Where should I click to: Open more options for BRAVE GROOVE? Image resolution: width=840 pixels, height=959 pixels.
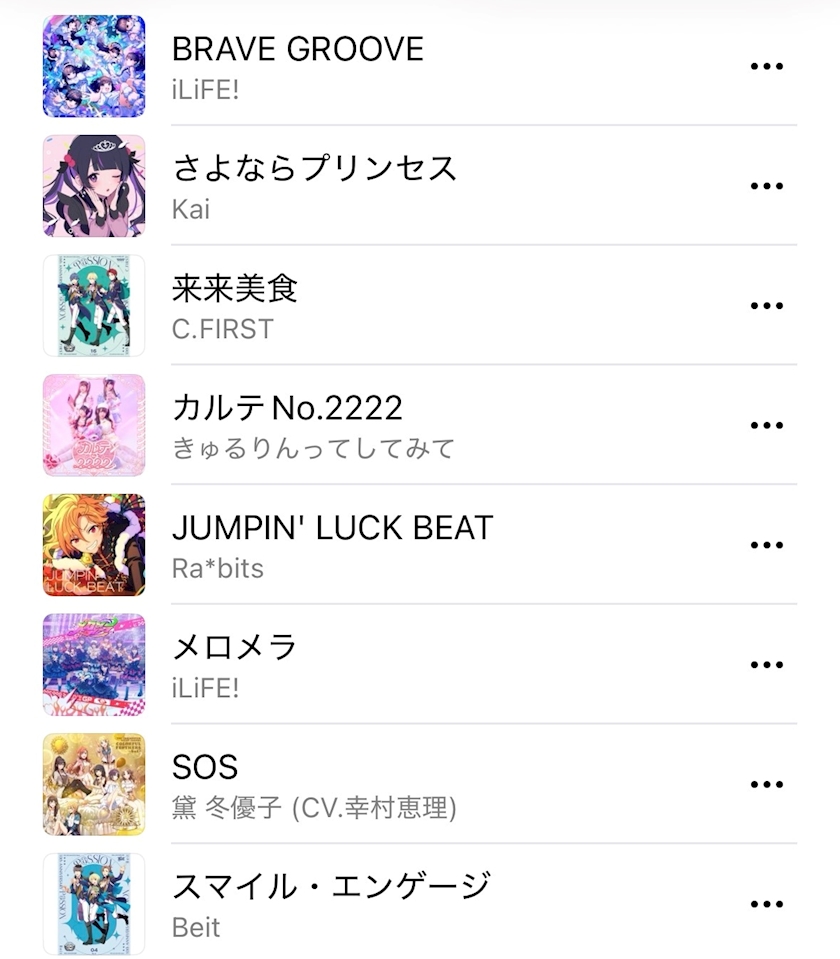[x=766, y=66]
